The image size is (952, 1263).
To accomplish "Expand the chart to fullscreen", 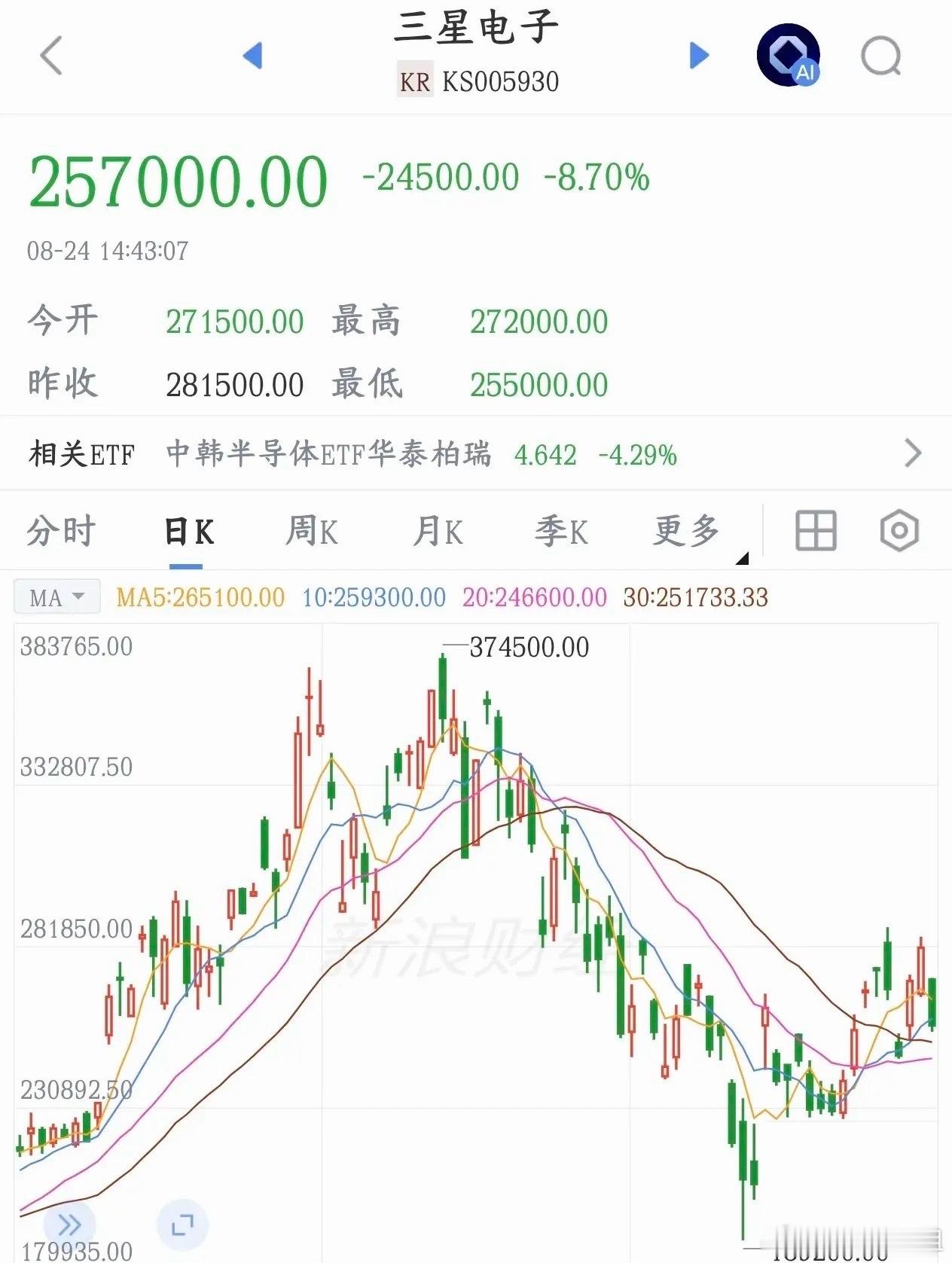I will coord(182,1225).
